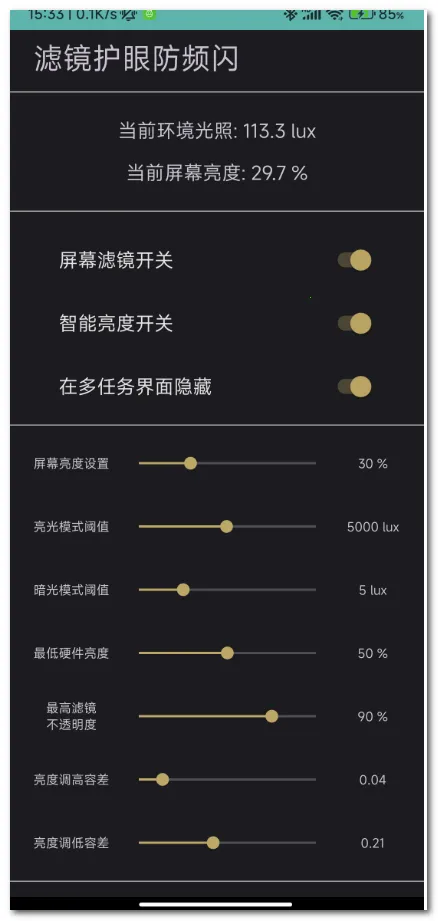Screen dimensions: 438x921
Task: Turn off the 智能亮度开关 switch
Action: pyautogui.click(x=355, y=324)
